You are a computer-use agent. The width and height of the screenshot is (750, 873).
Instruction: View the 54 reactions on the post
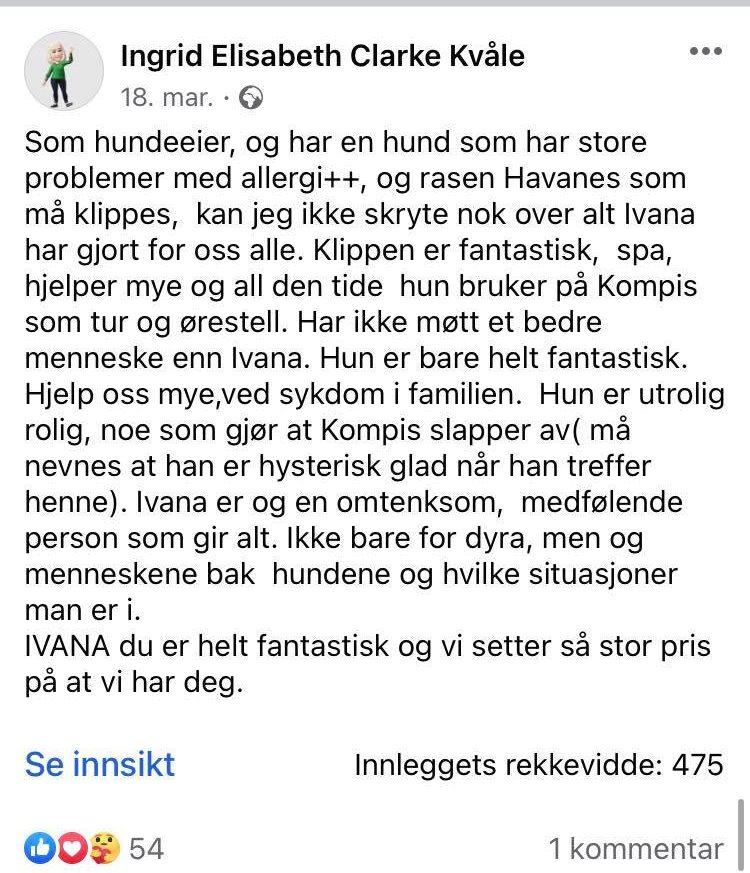click(96, 850)
